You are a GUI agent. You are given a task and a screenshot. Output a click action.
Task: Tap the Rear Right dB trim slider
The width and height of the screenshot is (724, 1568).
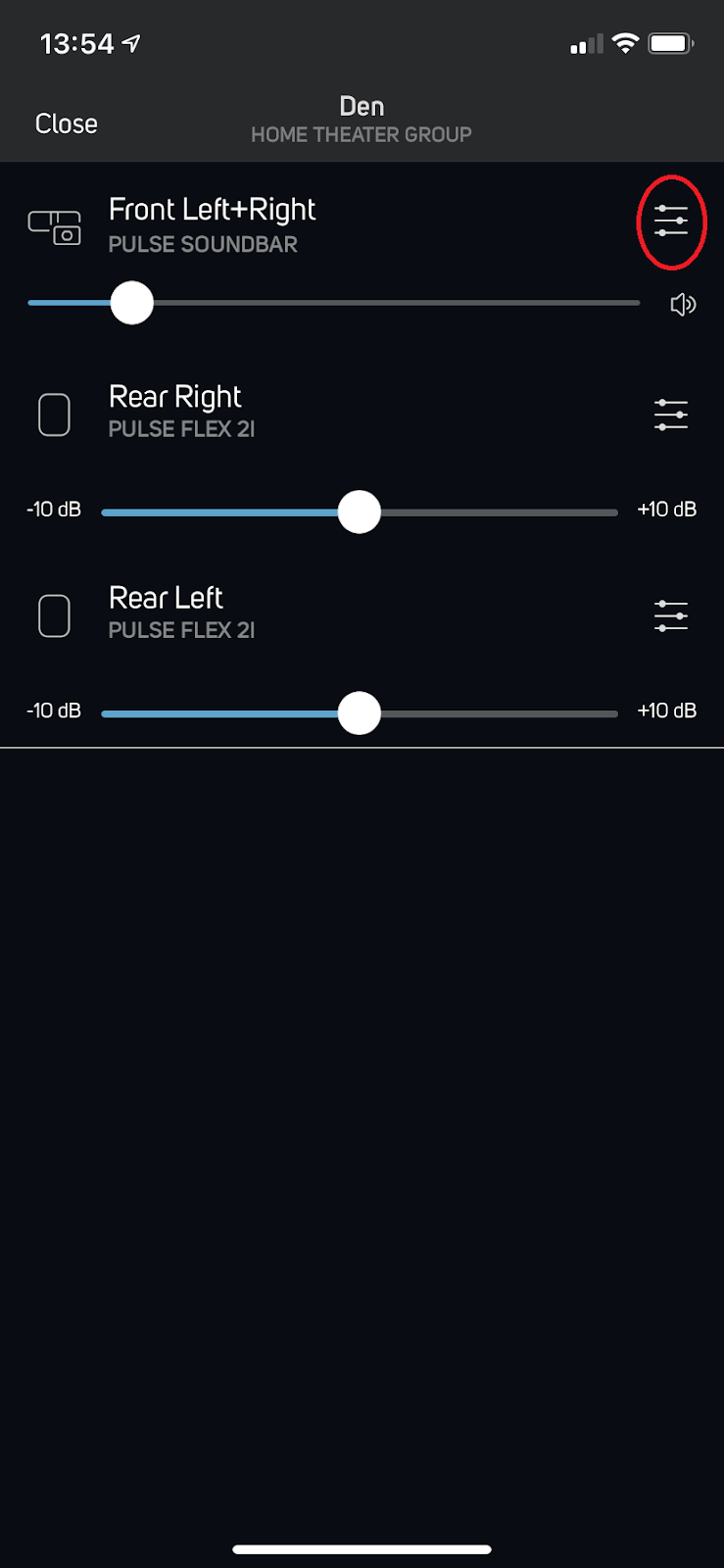click(x=360, y=512)
